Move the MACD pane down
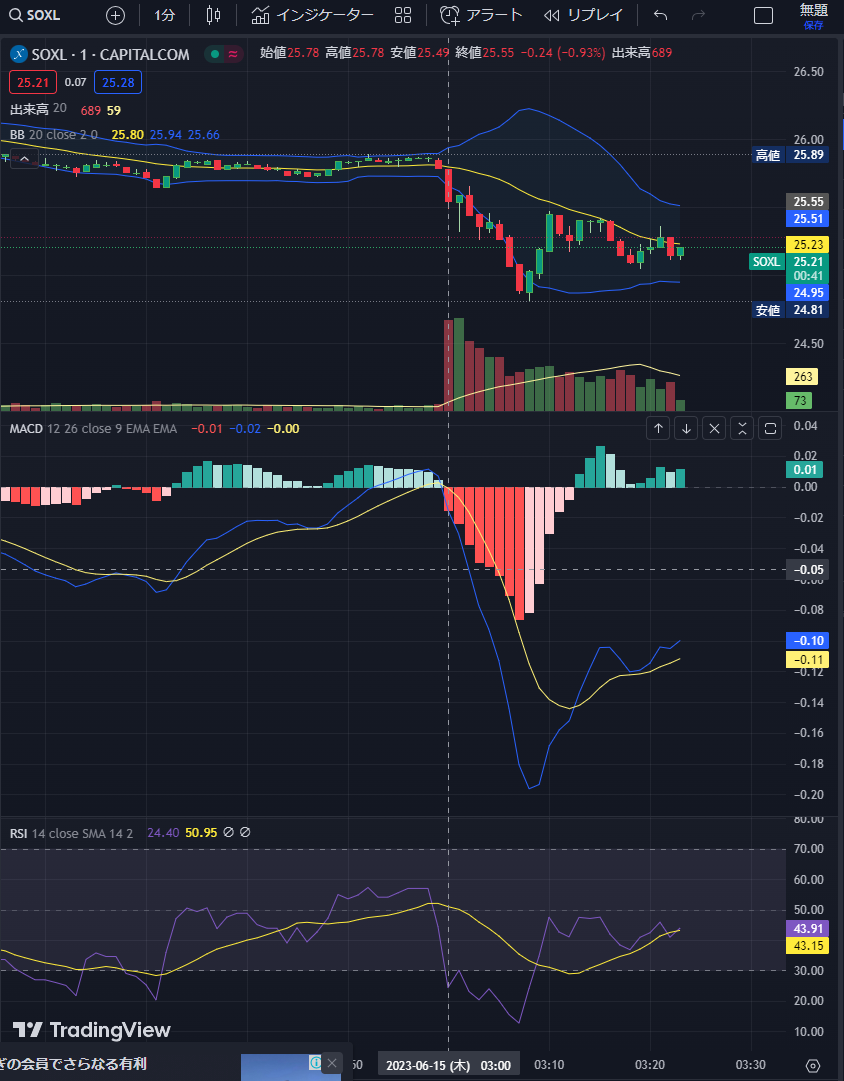 [686, 429]
